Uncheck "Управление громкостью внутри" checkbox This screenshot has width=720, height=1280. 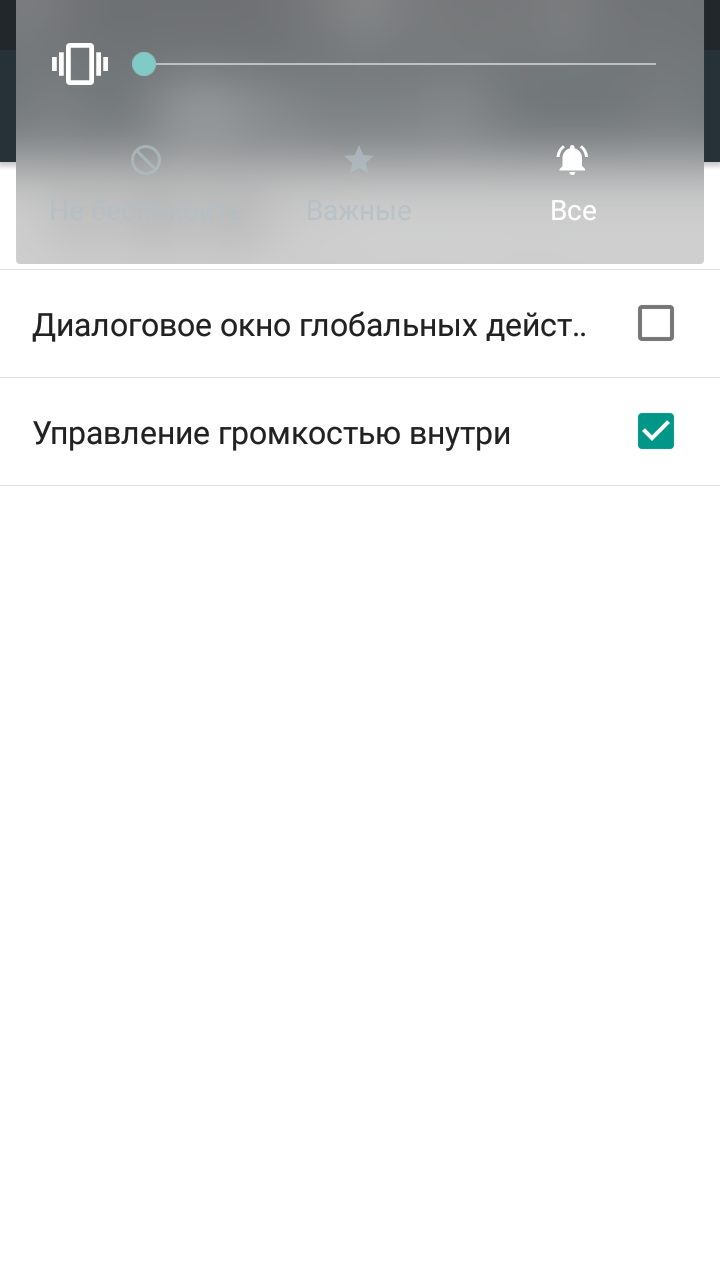tap(656, 431)
